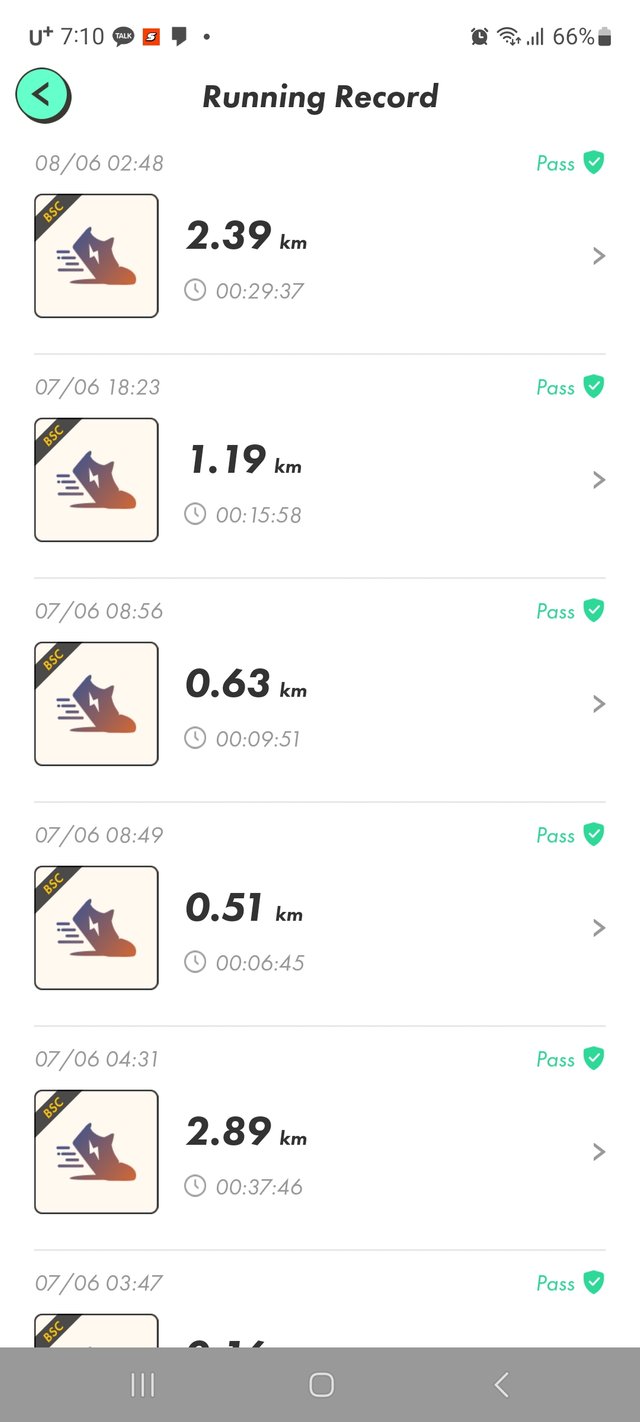View details of the 0.51 km run
The height and width of the screenshot is (1422, 640).
tap(320, 914)
